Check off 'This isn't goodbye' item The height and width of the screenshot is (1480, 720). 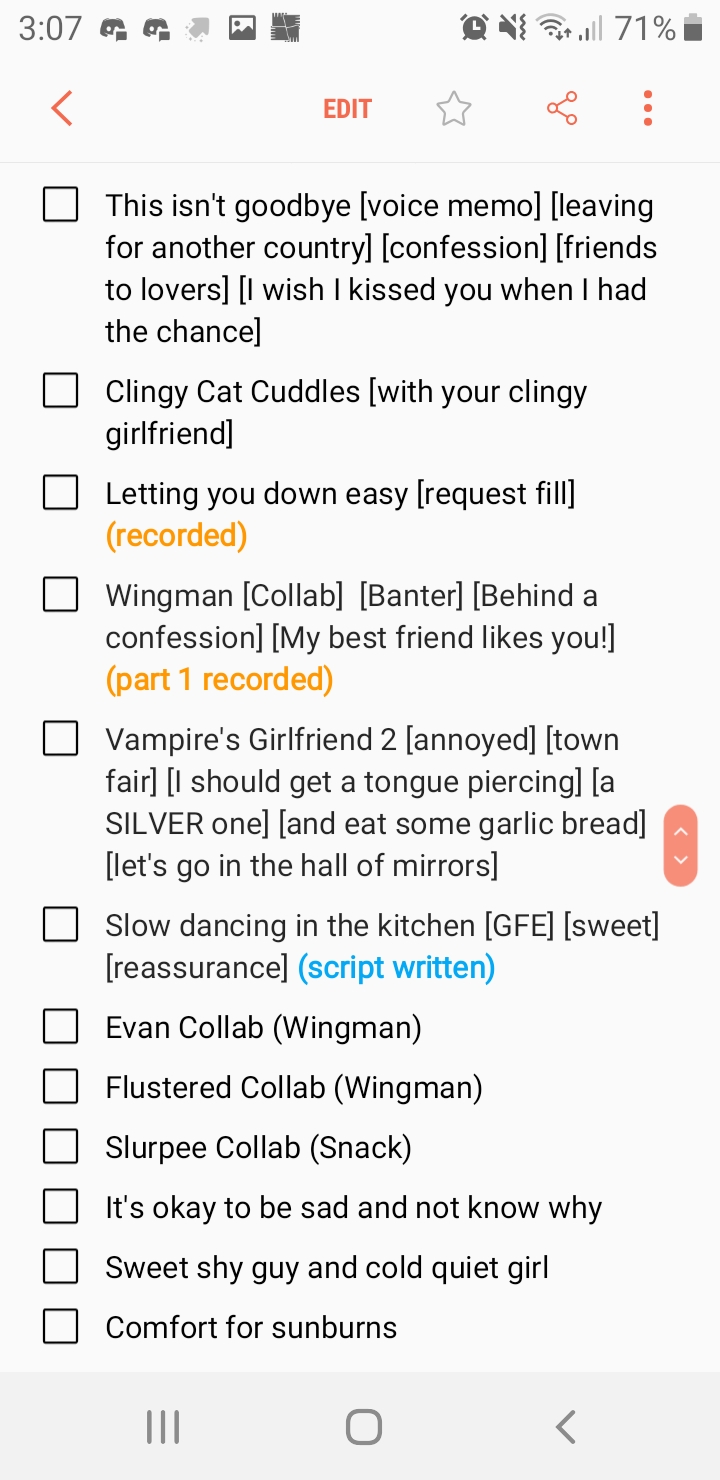click(x=61, y=205)
